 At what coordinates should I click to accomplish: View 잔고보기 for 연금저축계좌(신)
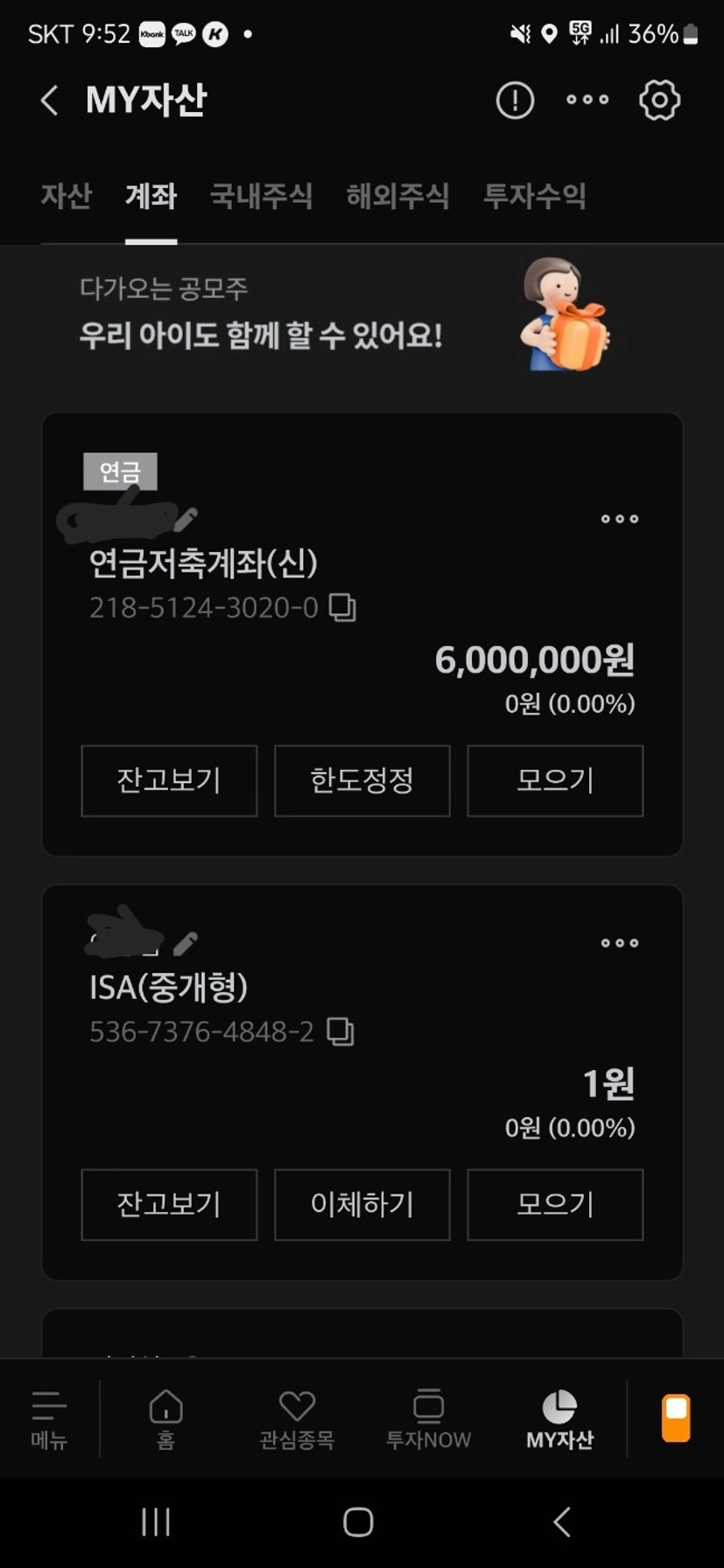(x=169, y=780)
